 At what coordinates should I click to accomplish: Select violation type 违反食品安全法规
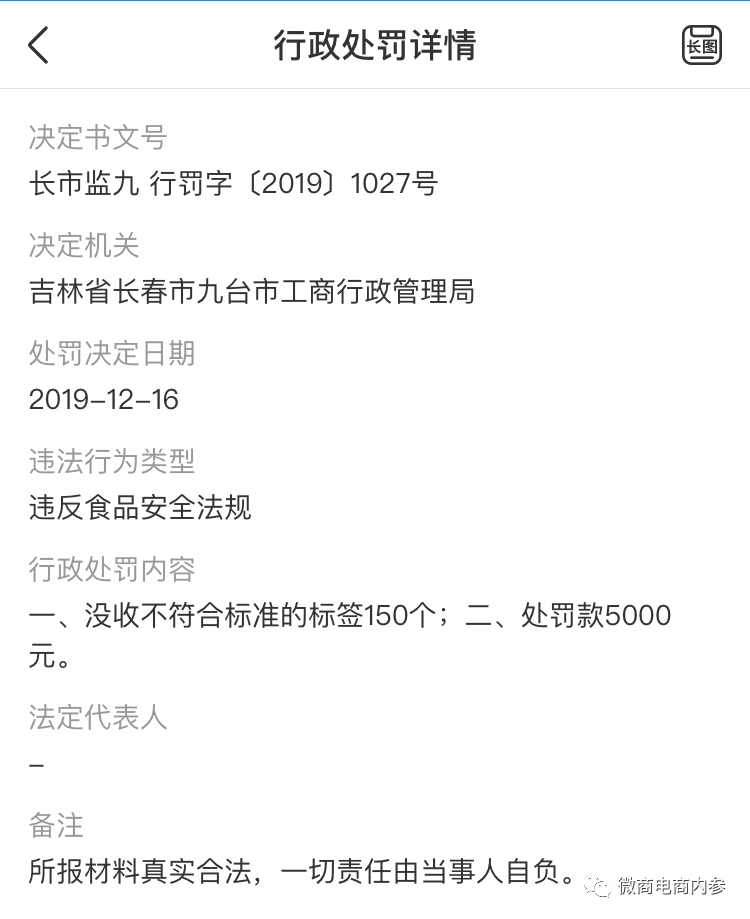(140, 508)
